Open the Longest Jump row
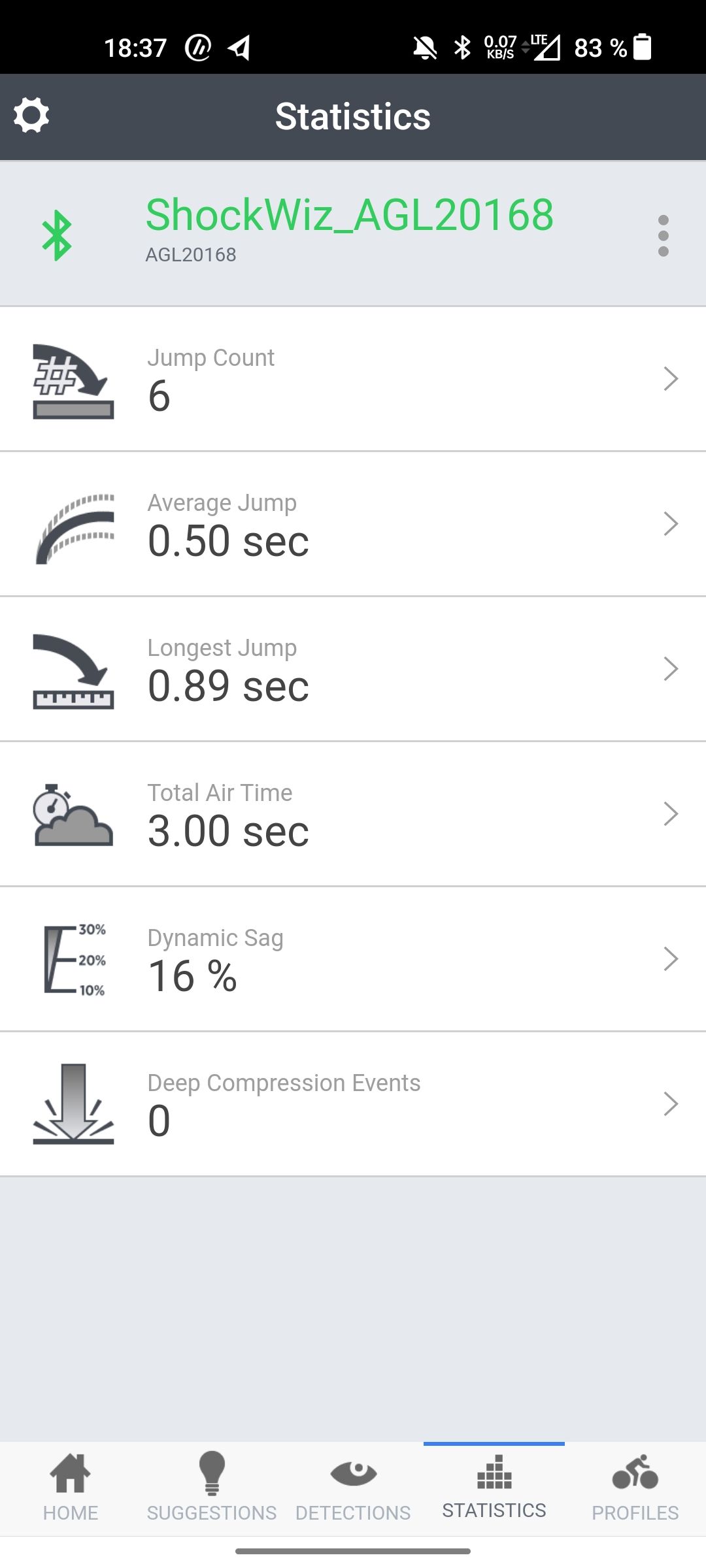 click(353, 669)
